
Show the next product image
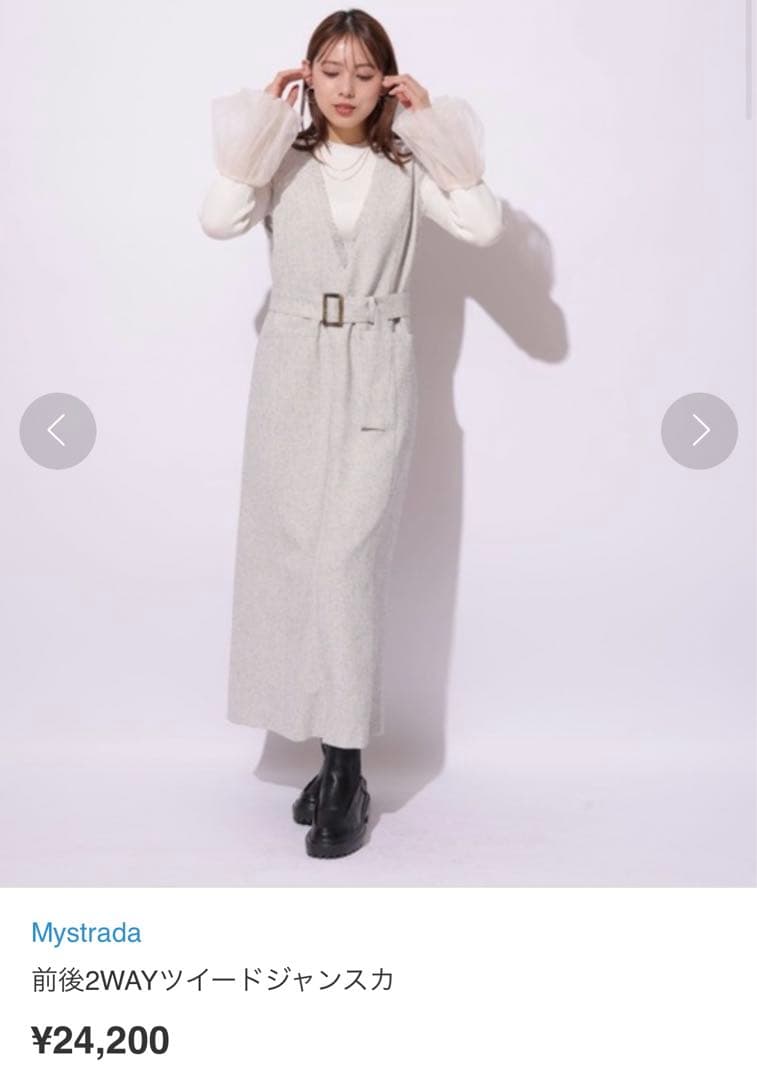click(699, 431)
